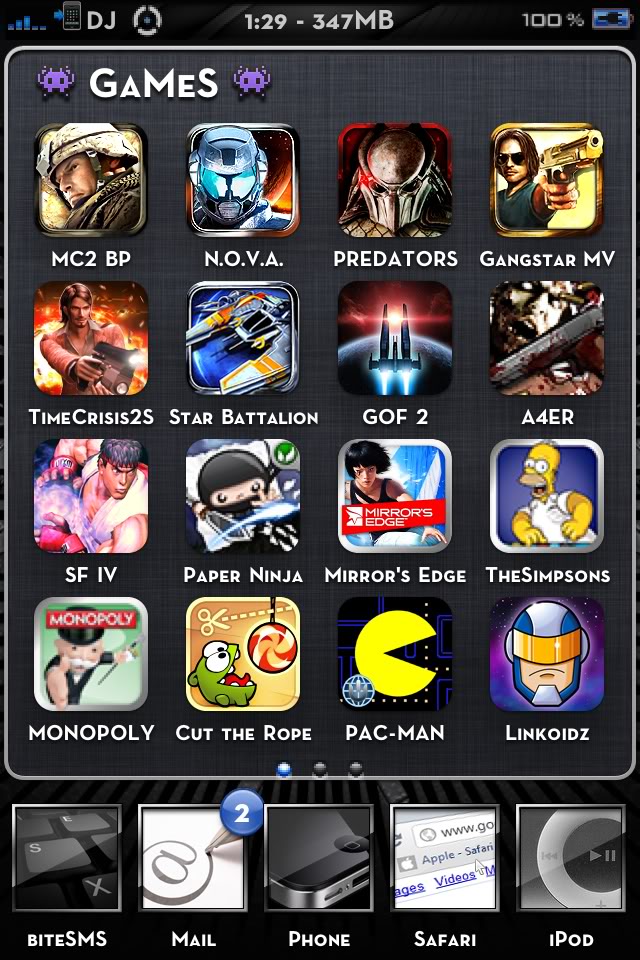Screen dimensions: 640x960
Task: Start Mirror's Edge
Action: pyautogui.click(x=395, y=496)
